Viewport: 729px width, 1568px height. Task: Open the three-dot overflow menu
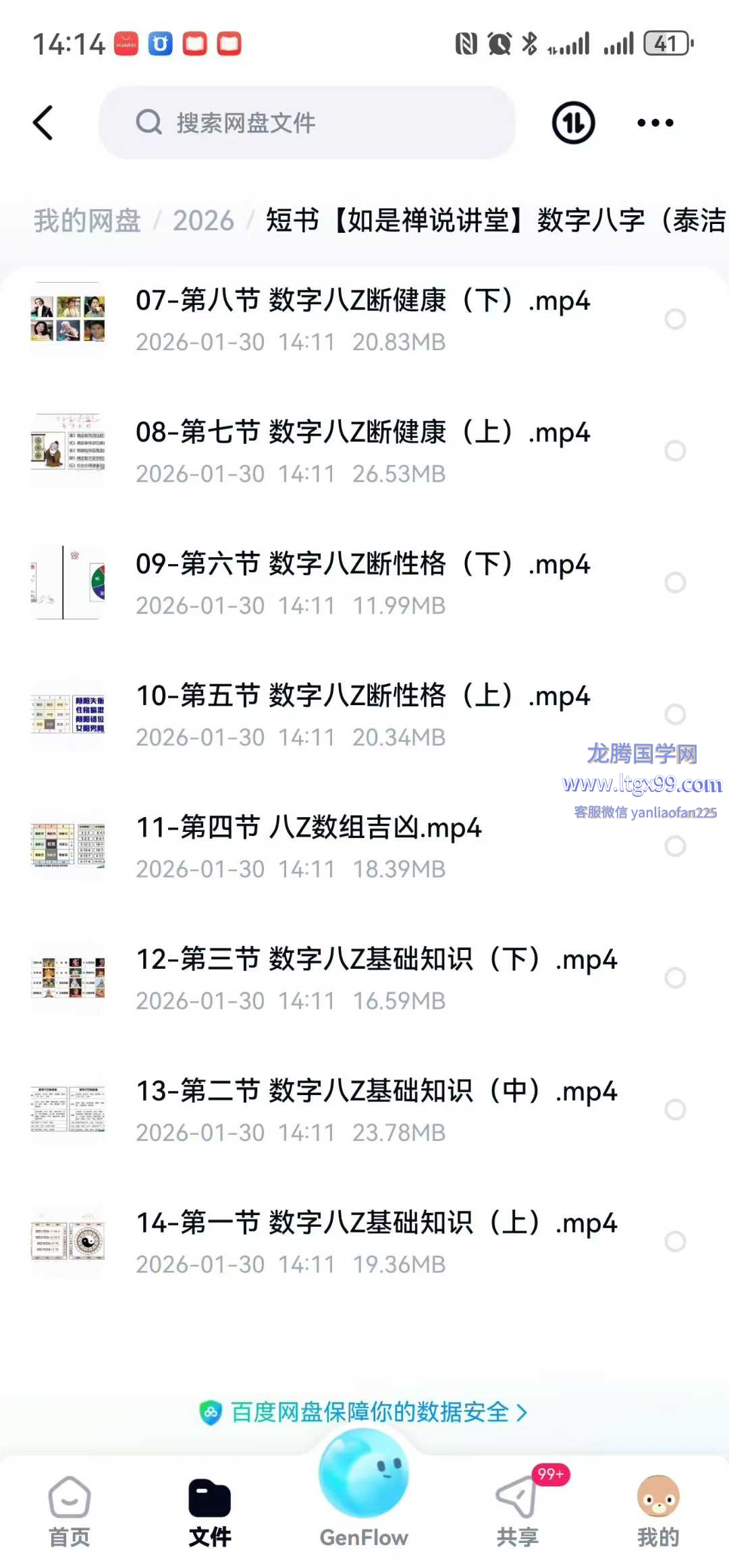655,123
